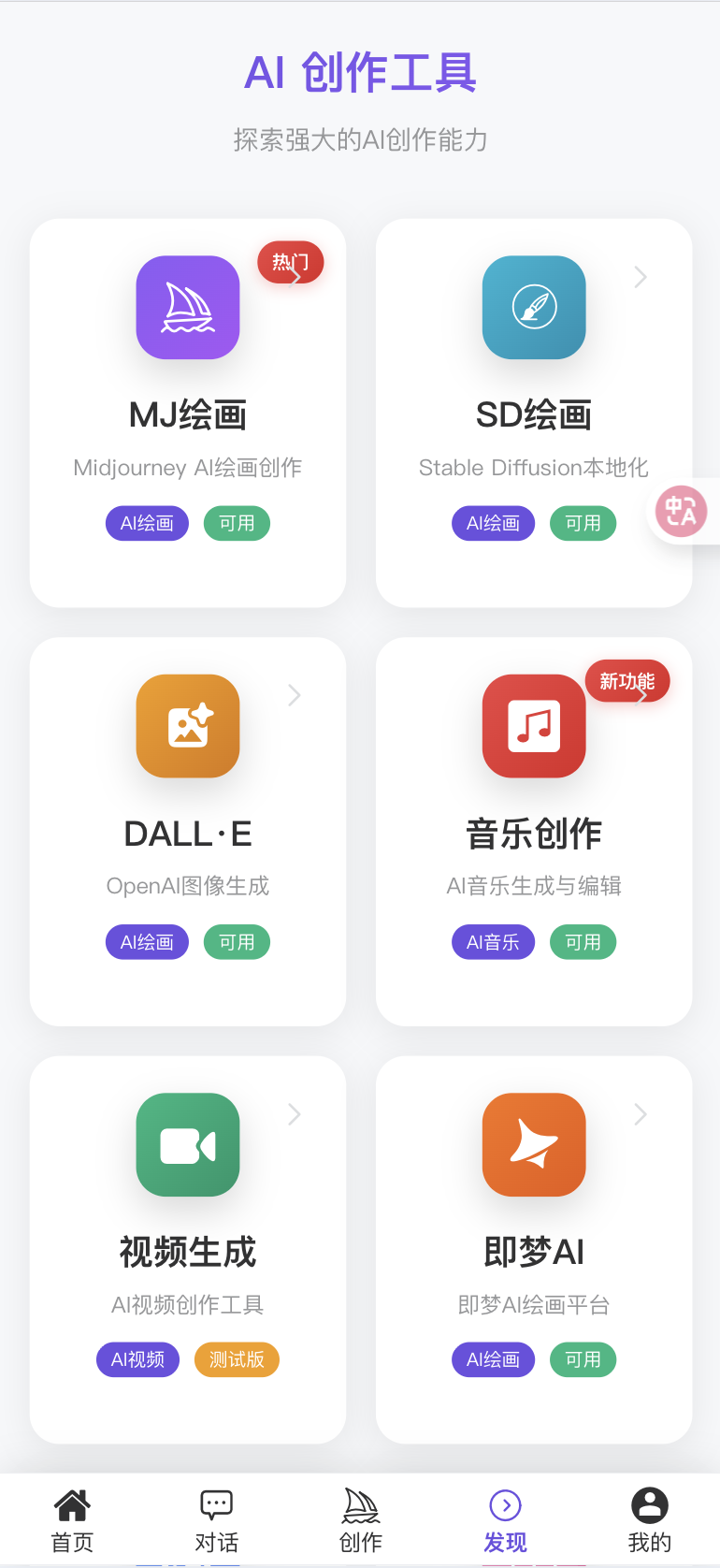Screen dimensions: 720x1568
Task: Switch to the 对话 tab
Action: tap(216, 1520)
